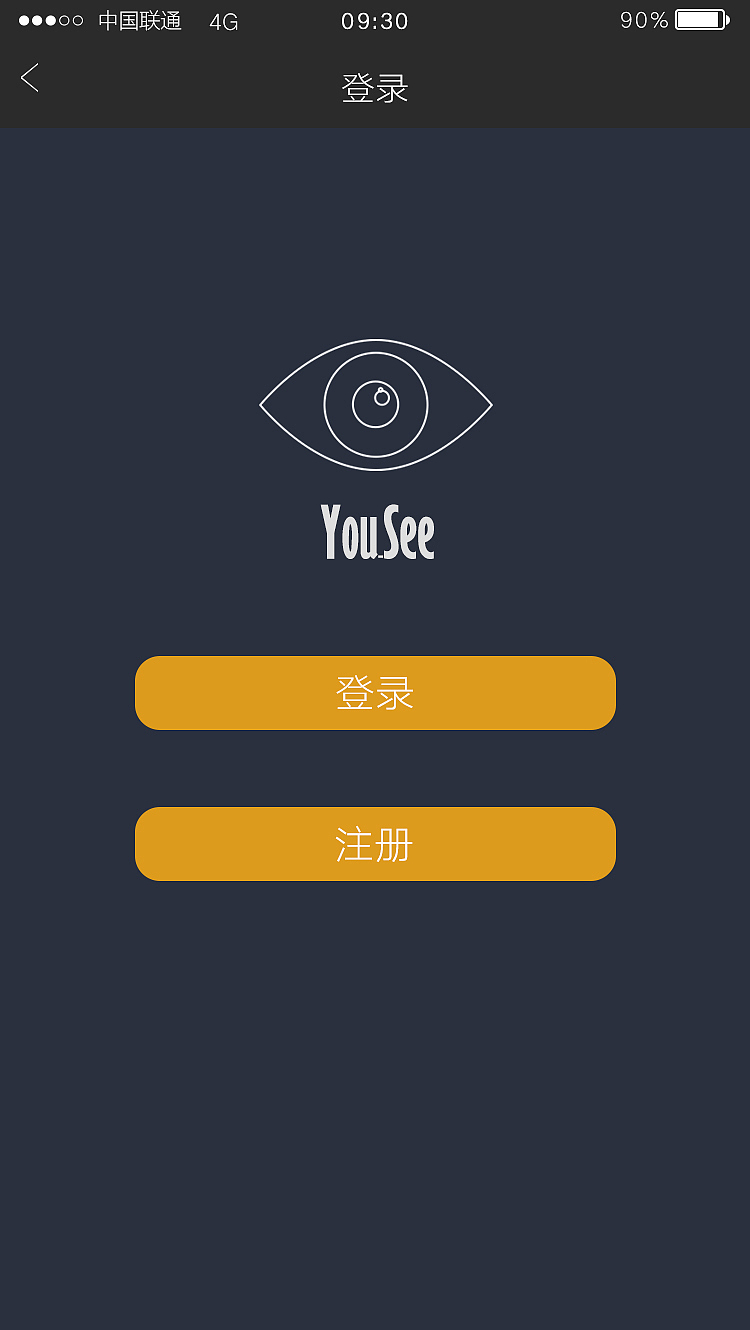The width and height of the screenshot is (750, 1330).
Task: Tap the highlight dot on the logo pupil
Action: tap(382, 388)
